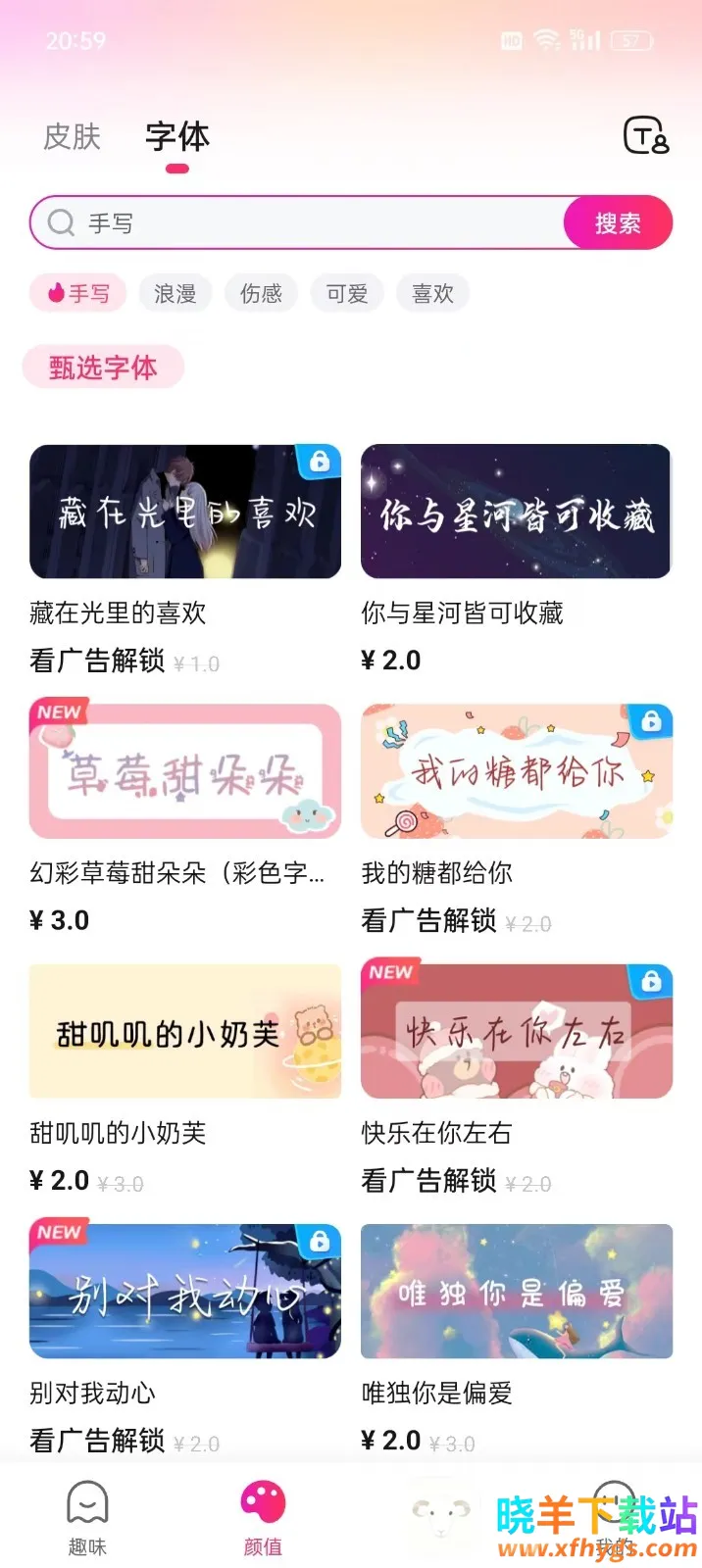702x1568 pixels.
Task: Select the 手写 filter chip
Action: point(78,293)
